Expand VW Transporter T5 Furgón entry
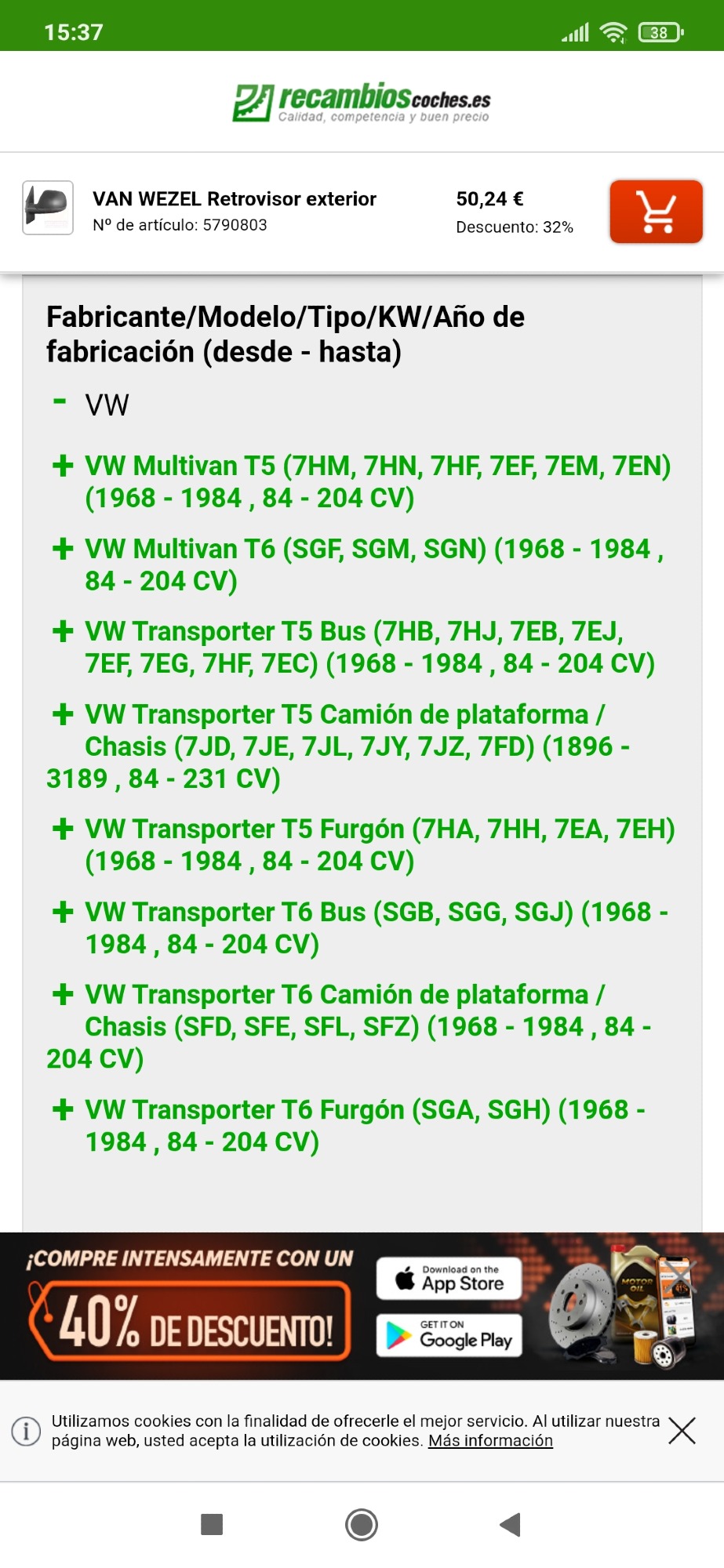This screenshot has width=724, height=1568. click(63, 829)
